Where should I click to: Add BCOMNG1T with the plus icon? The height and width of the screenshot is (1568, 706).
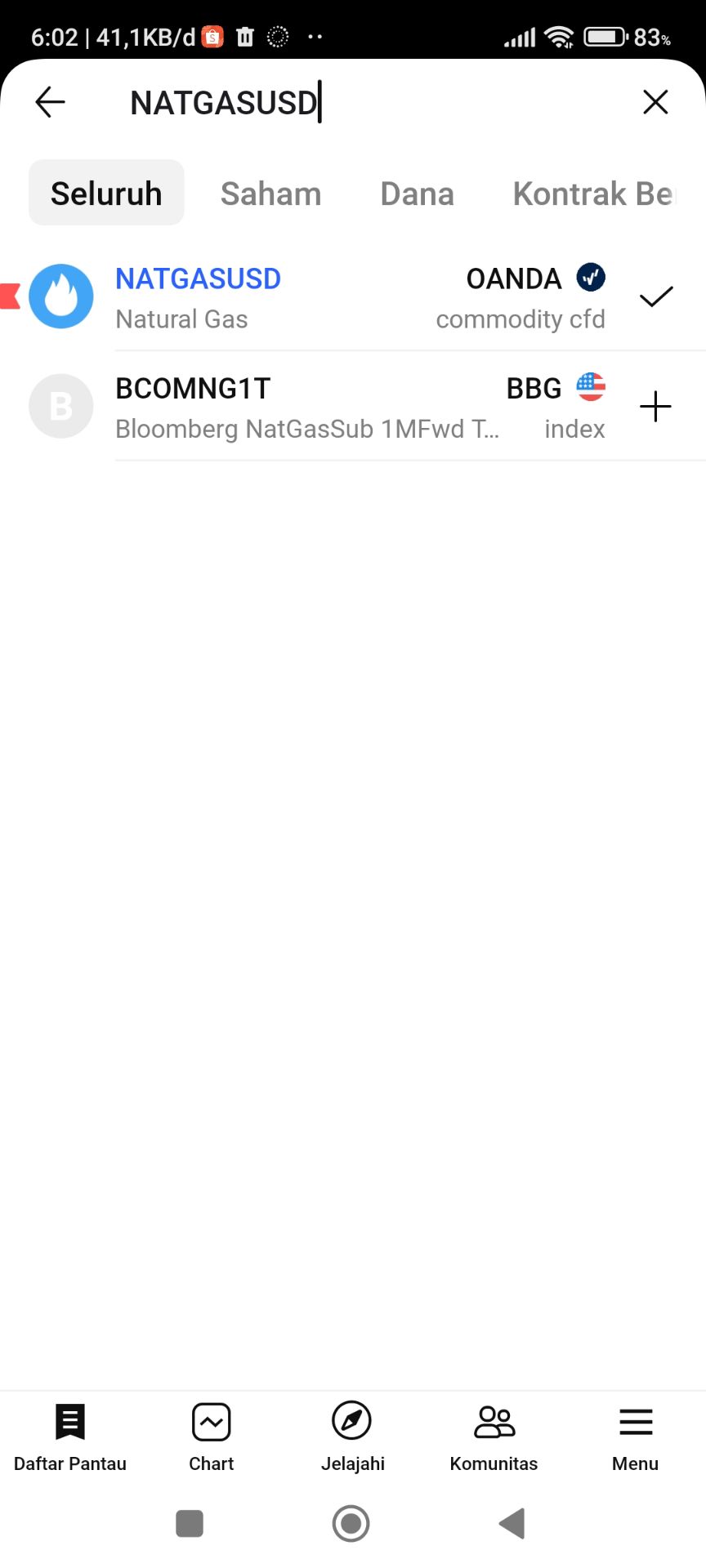pos(655,407)
